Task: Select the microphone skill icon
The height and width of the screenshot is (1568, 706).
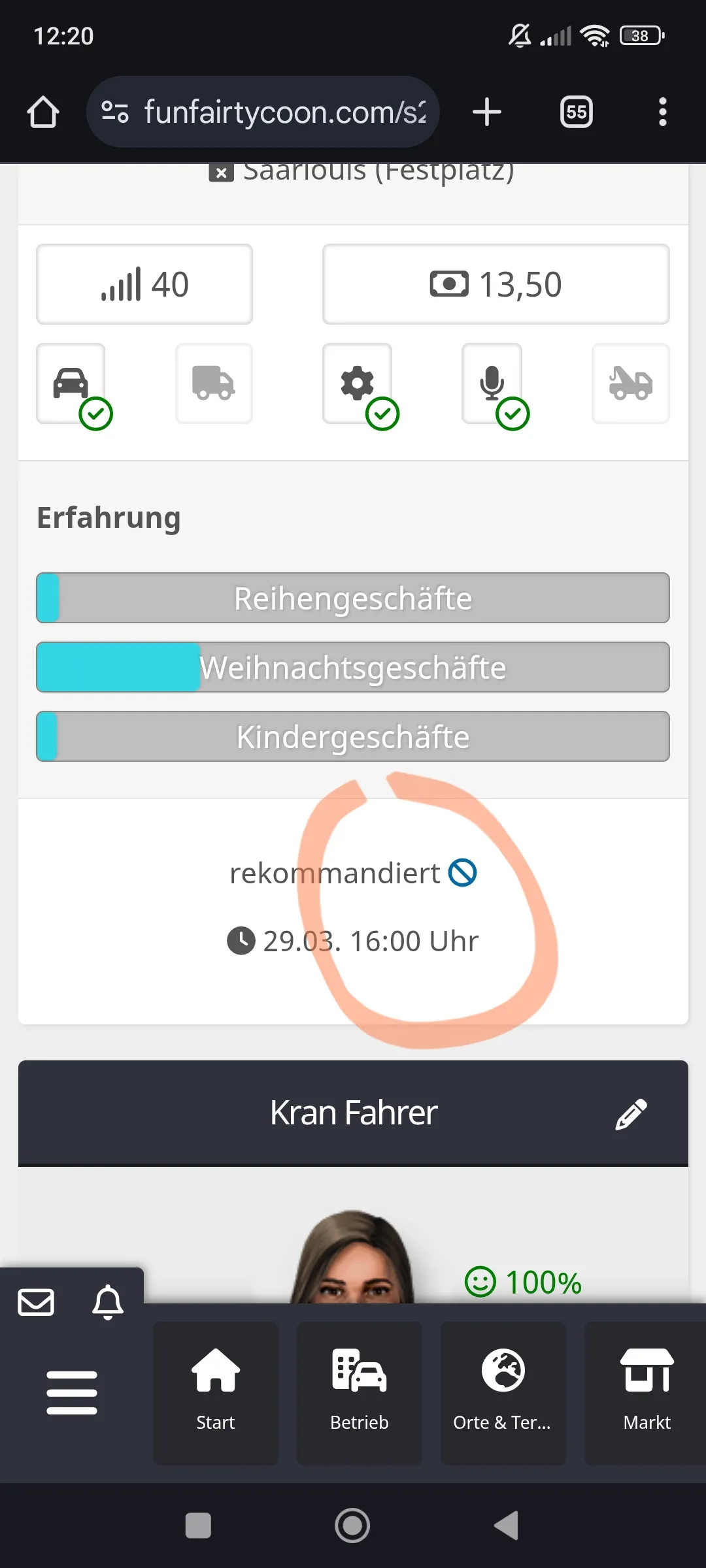Action: coord(492,384)
